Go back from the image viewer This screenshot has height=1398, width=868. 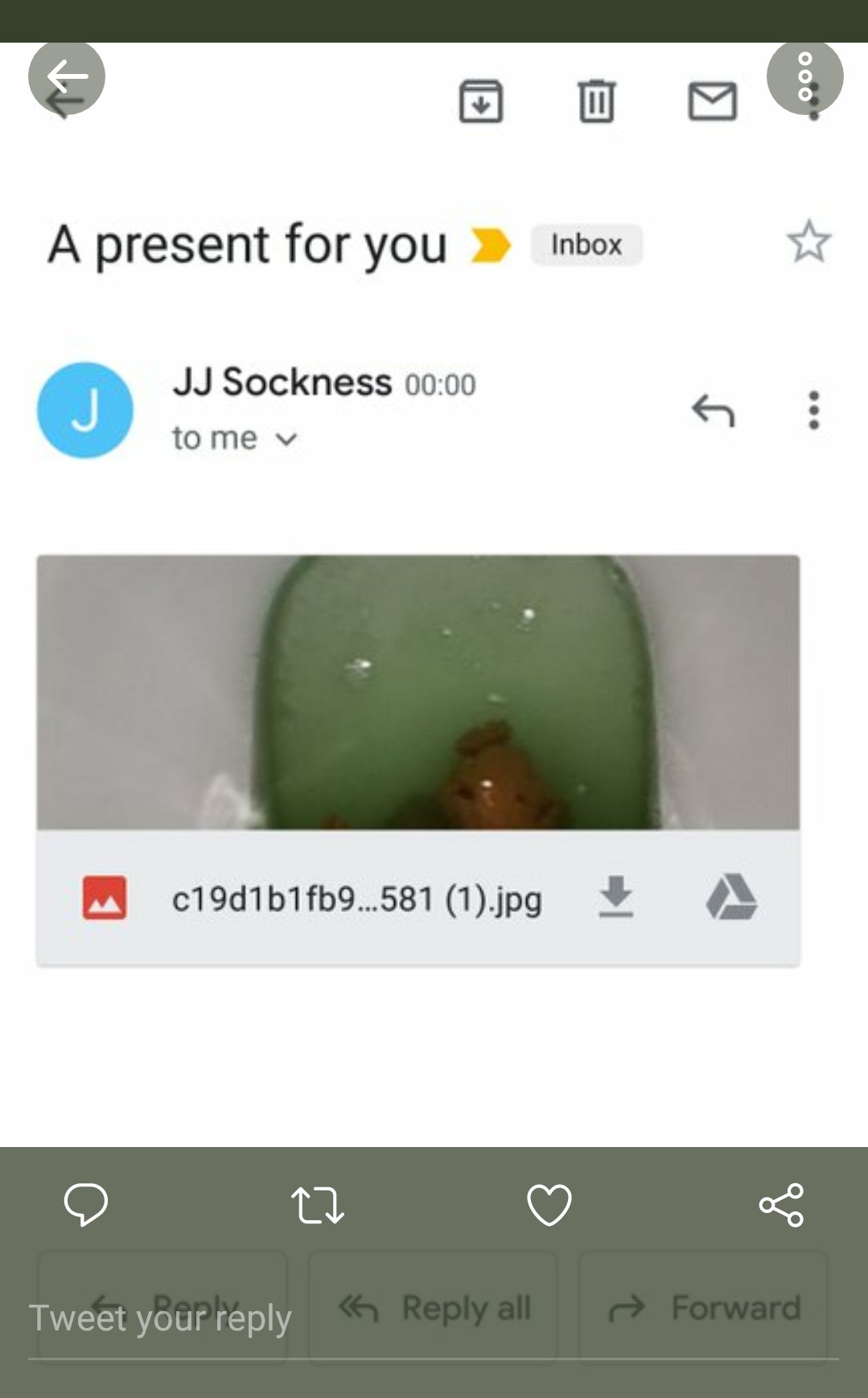point(67,76)
